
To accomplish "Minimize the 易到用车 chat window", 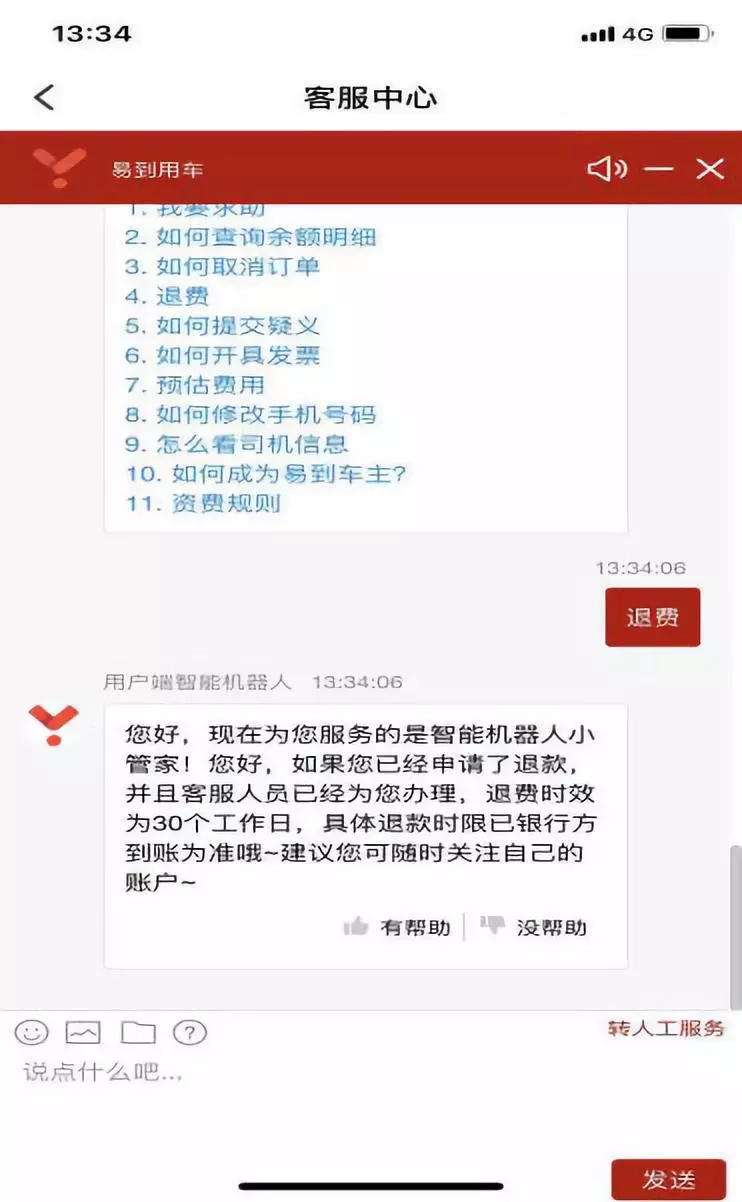I will pos(658,169).
